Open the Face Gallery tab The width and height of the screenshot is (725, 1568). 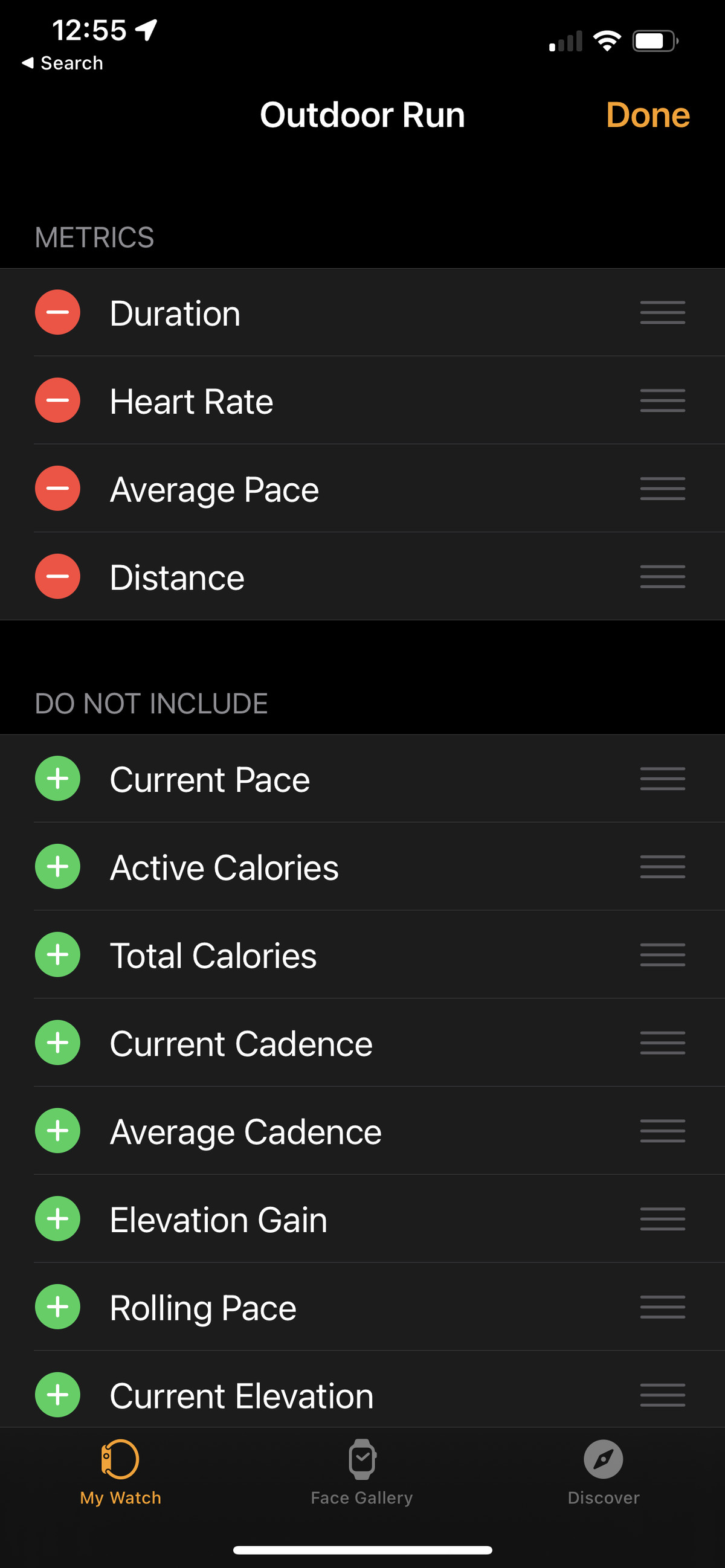pyautogui.click(x=362, y=1472)
